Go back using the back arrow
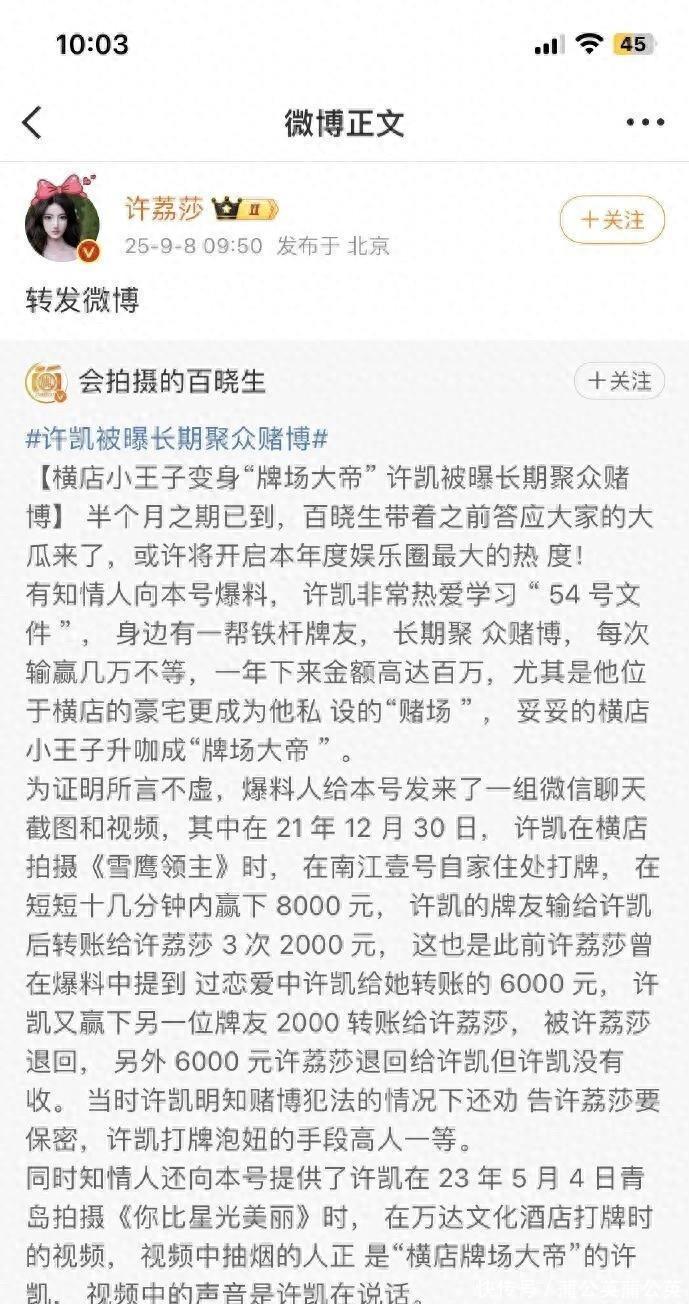The image size is (689, 1304). pyautogui.click(x=32, y=123)
